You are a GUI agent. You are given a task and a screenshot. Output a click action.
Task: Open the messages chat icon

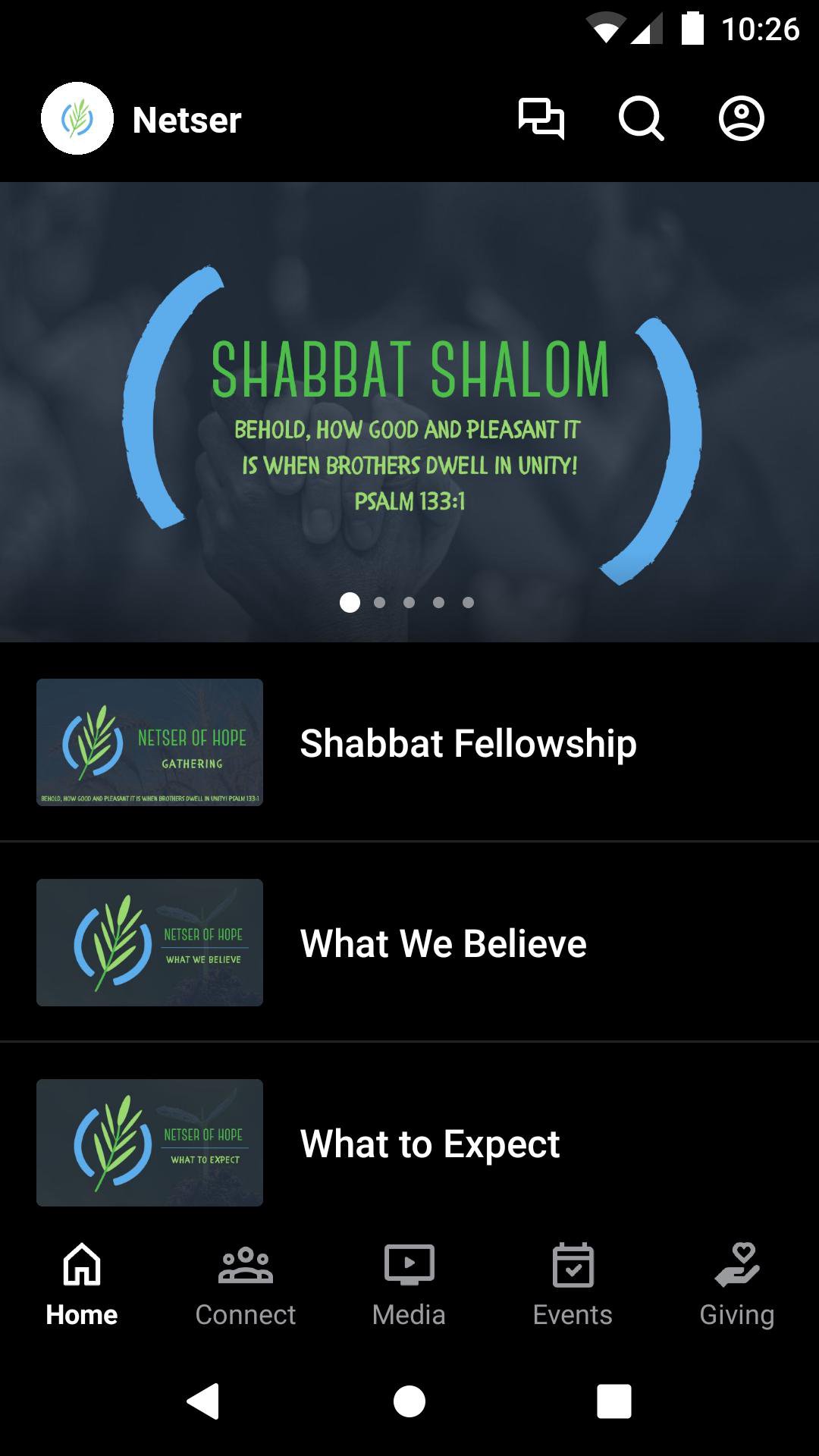(x=541, y=119)
